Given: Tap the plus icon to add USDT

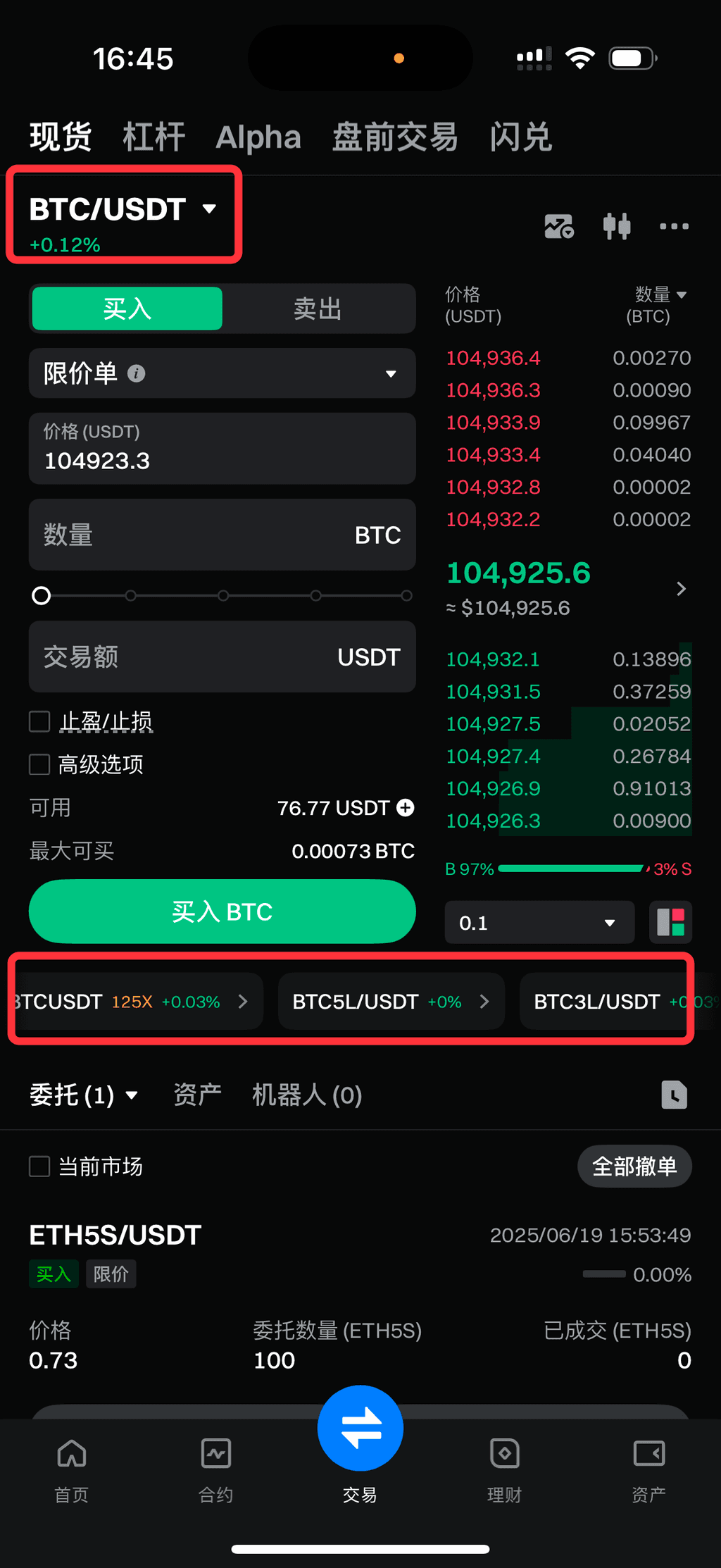Looking at the screenshot, I should 406,807.
